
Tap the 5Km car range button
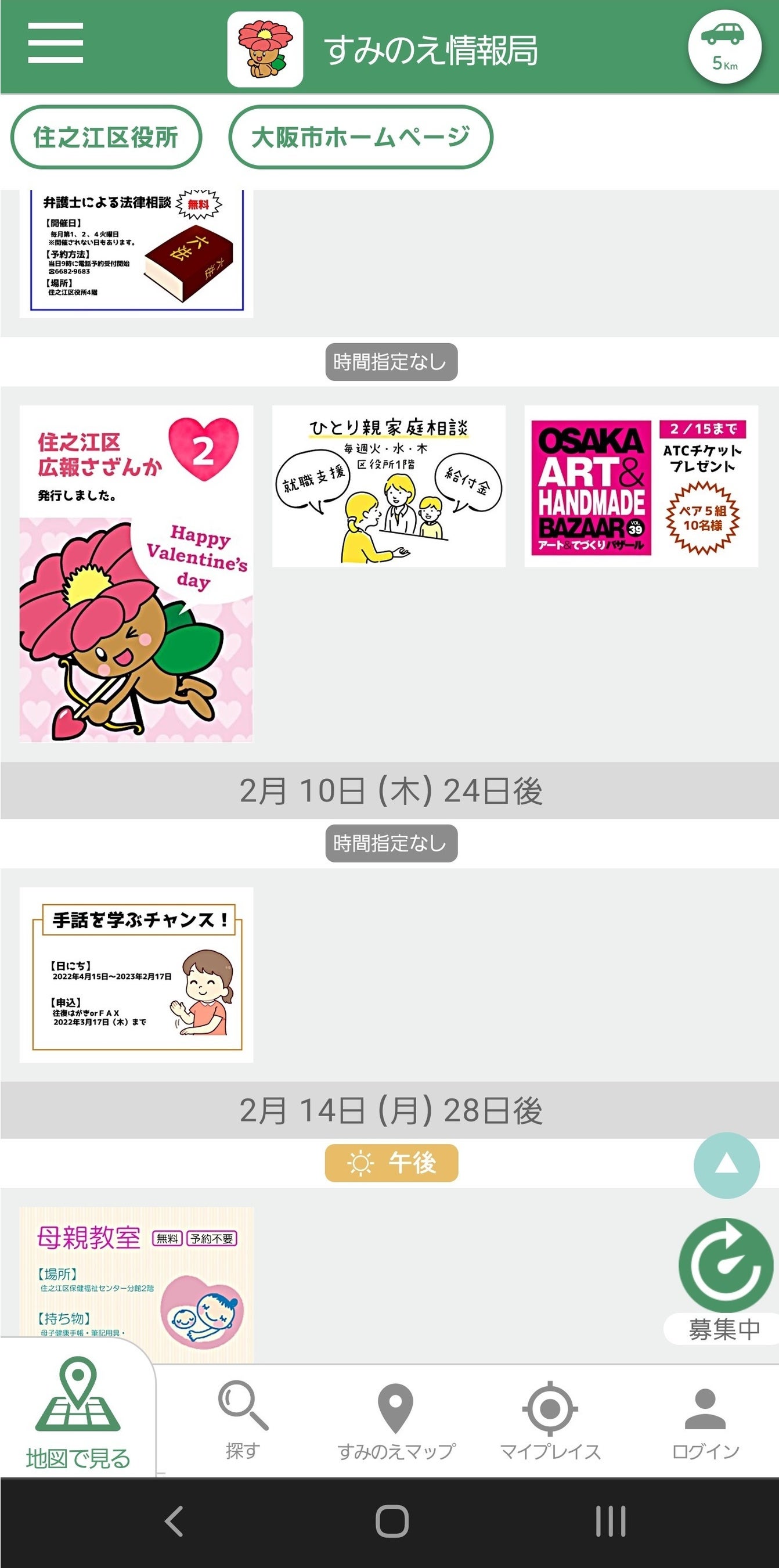724,47
